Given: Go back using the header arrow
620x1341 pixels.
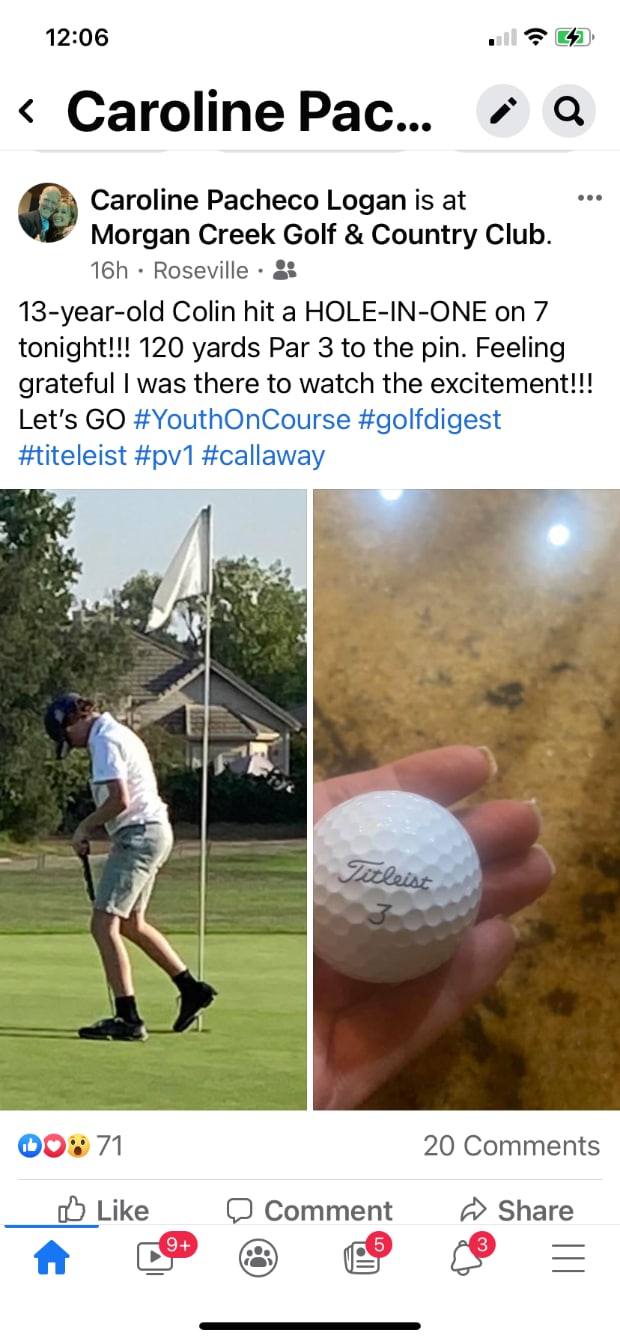Looking at the screenshot, I should tap(28, 111).
